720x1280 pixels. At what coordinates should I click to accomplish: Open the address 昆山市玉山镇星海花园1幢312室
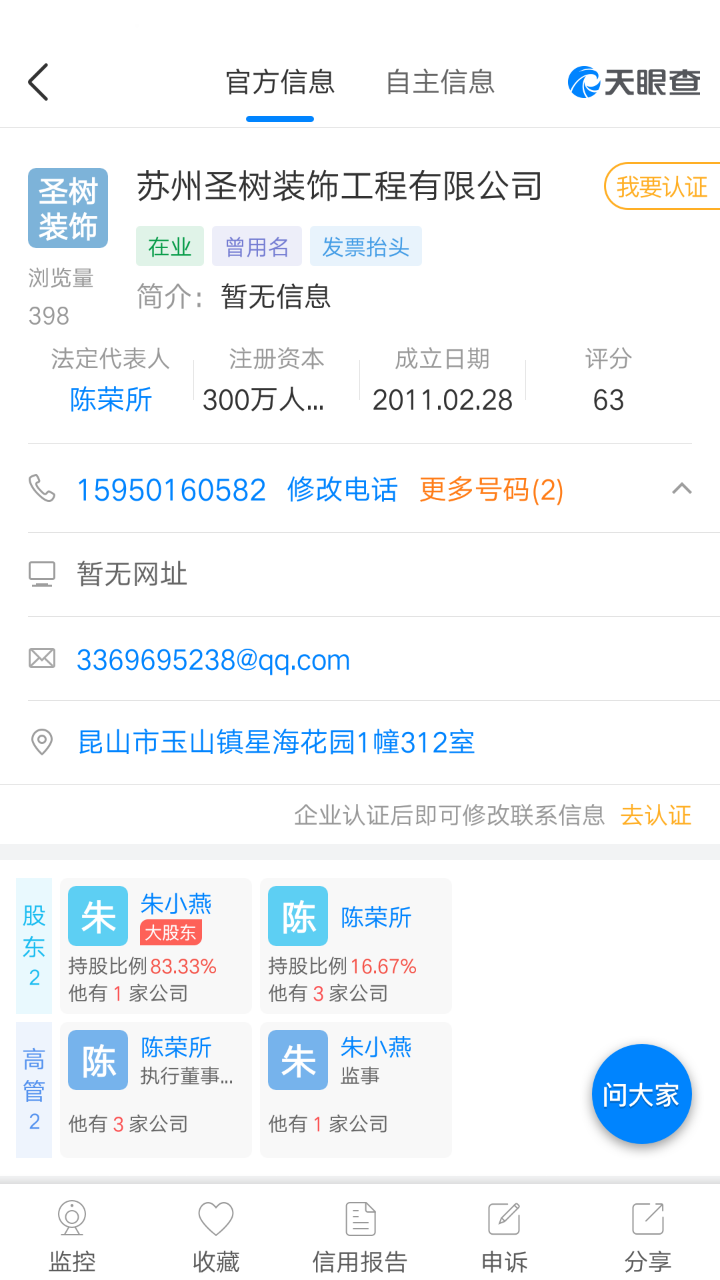pos(276,743)
